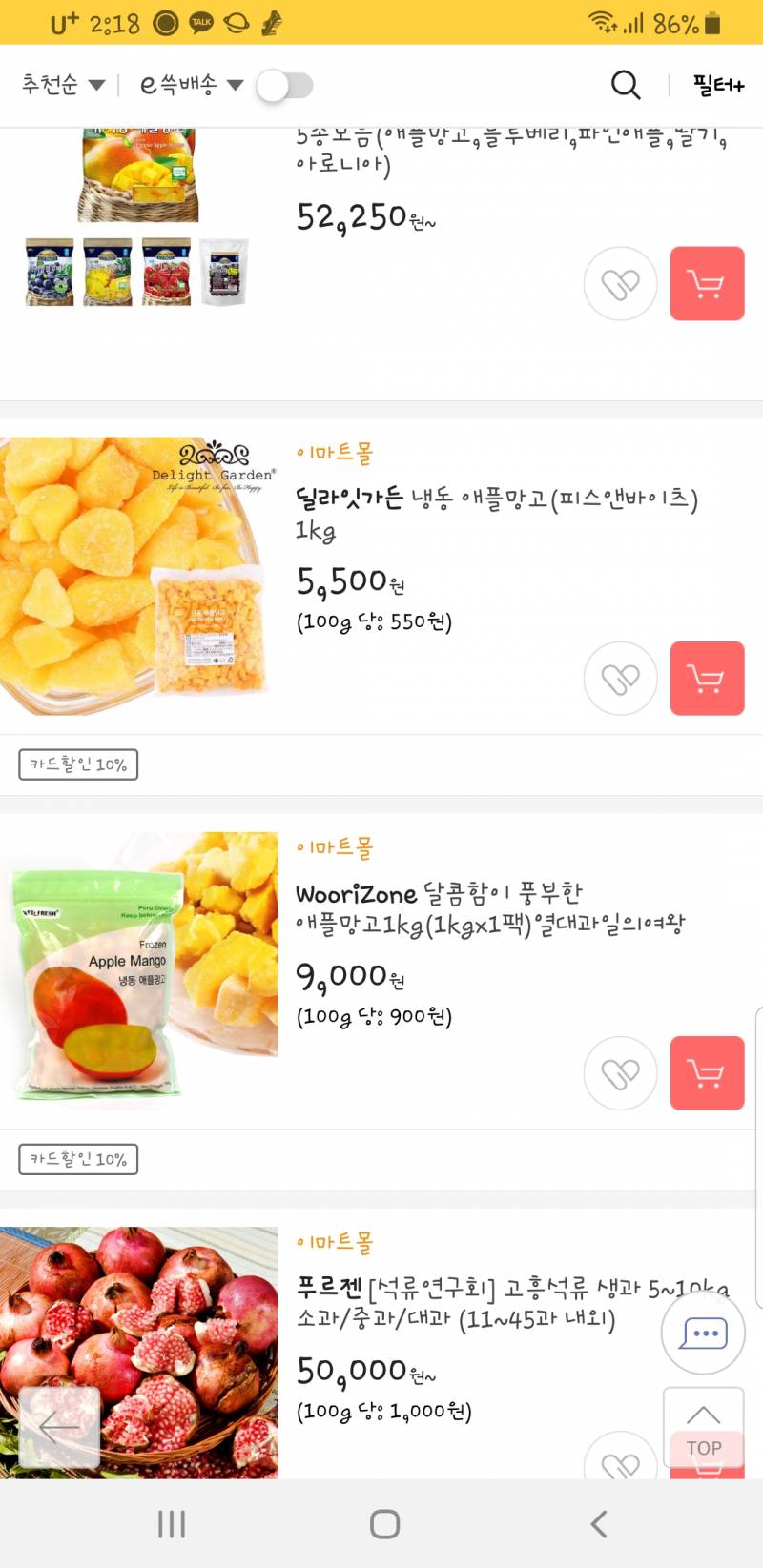
Task: Add the 5종모음 dried fruit set to cart
Action: 707,285
